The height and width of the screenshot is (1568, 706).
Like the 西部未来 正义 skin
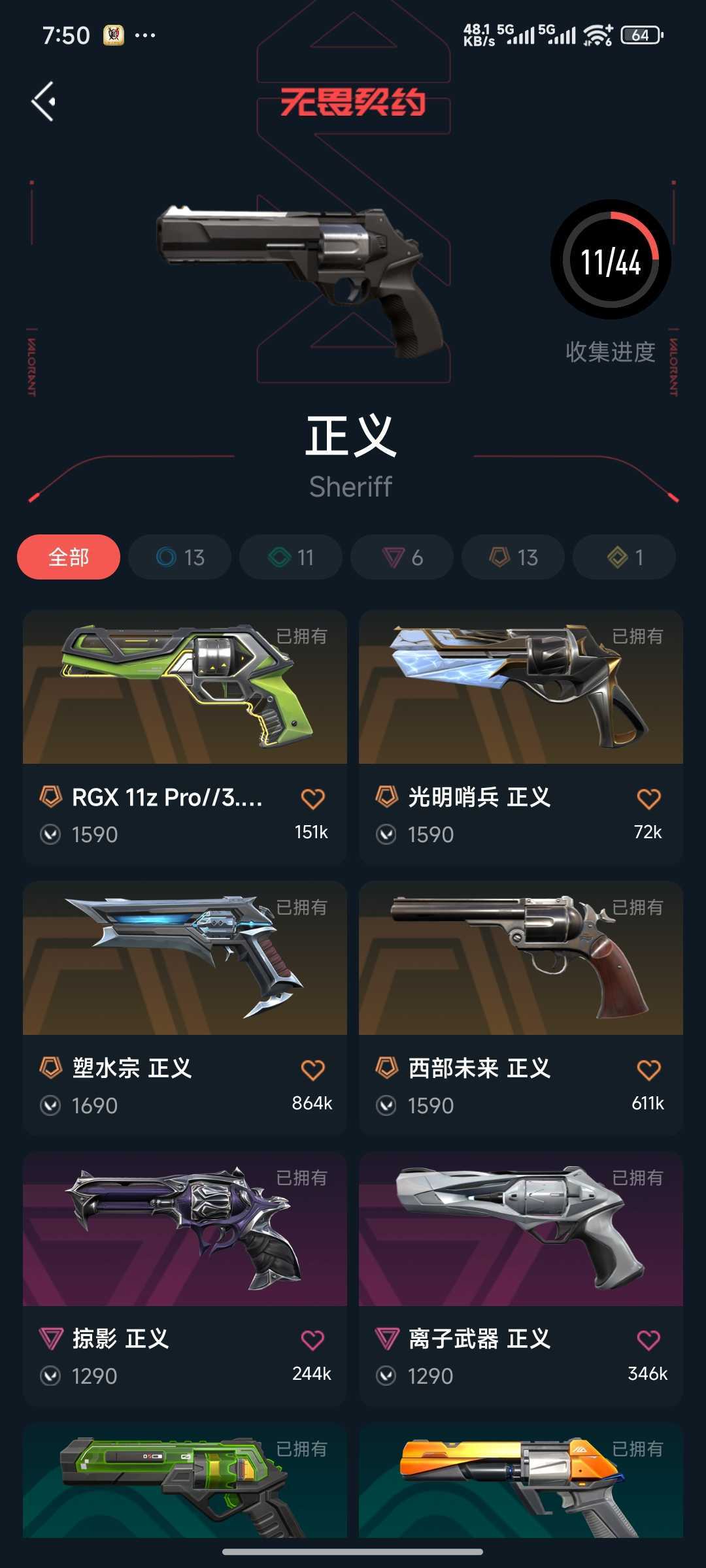648,1070
